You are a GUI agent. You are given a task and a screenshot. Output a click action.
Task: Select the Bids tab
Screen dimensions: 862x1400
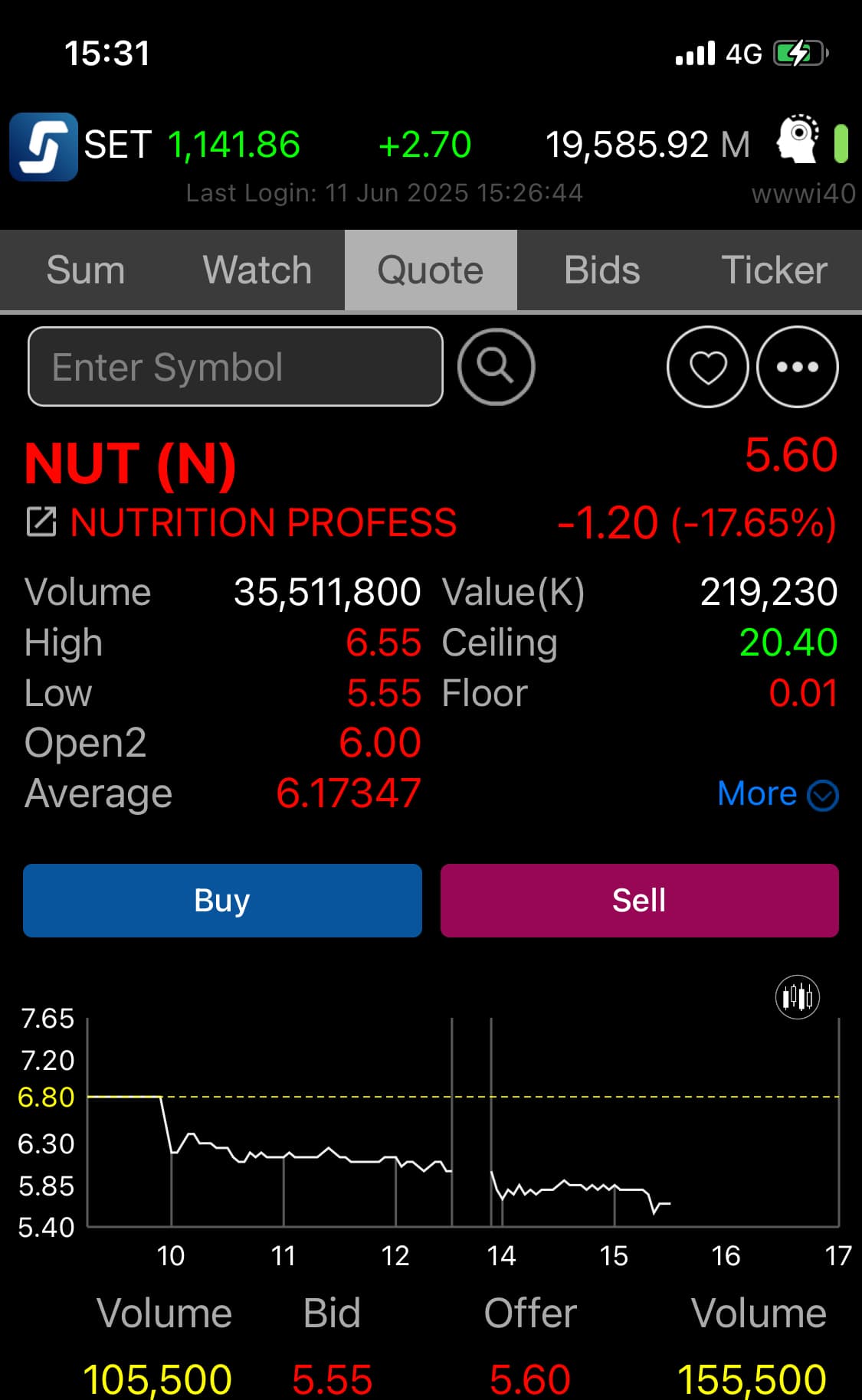[602, 270]
